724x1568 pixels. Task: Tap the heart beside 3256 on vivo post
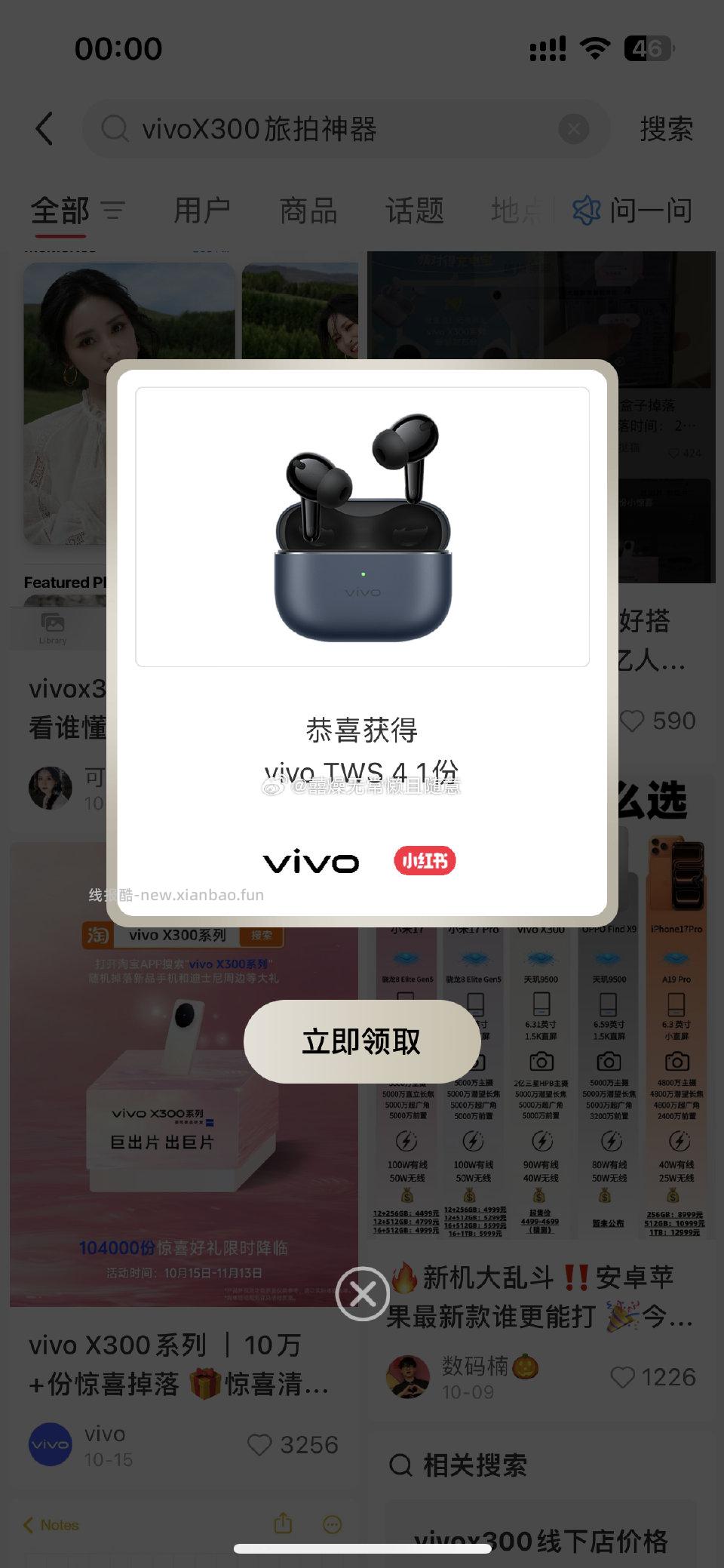(260, 1444)
